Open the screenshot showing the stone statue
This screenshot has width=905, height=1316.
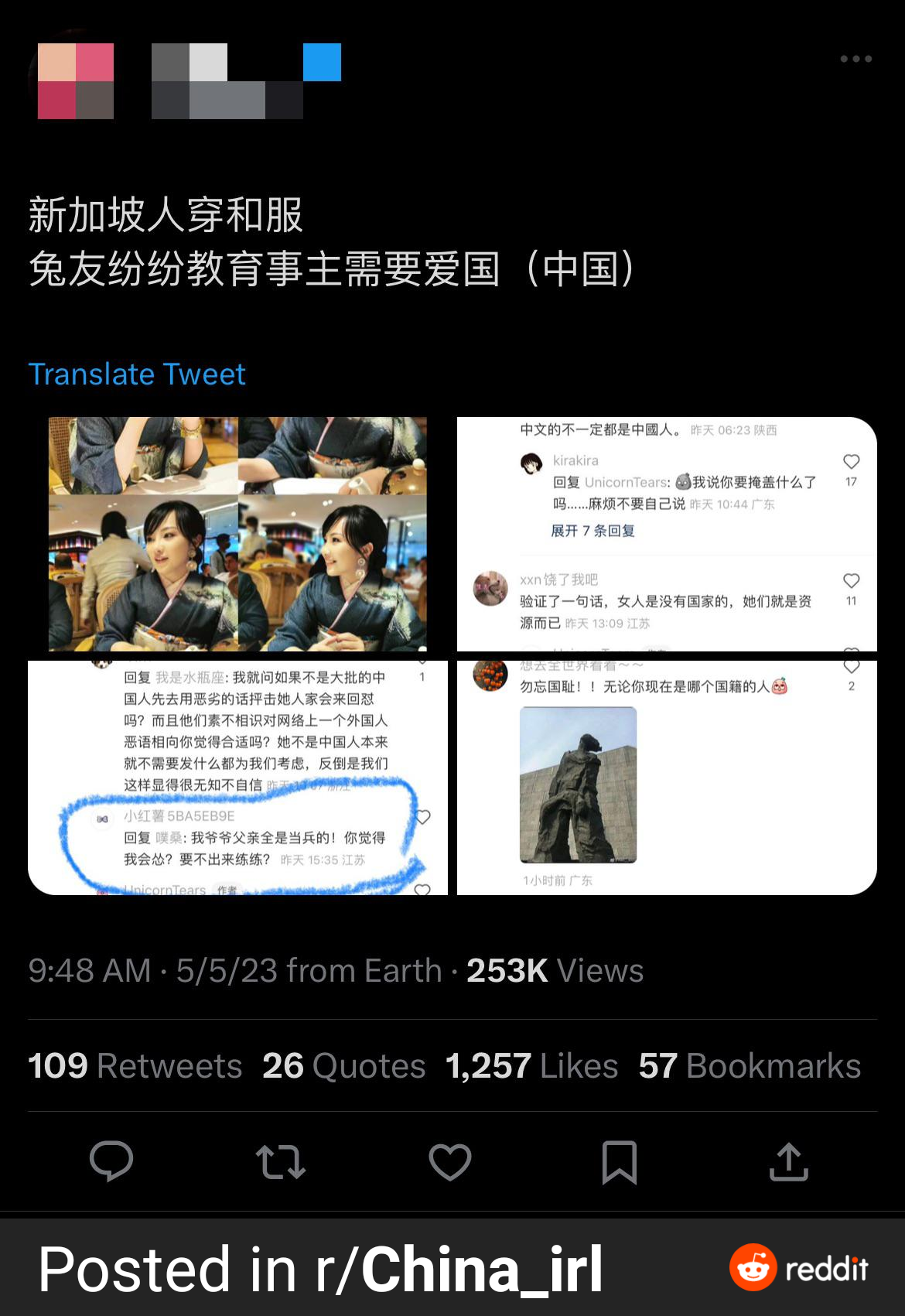click(x=667, y=778)
